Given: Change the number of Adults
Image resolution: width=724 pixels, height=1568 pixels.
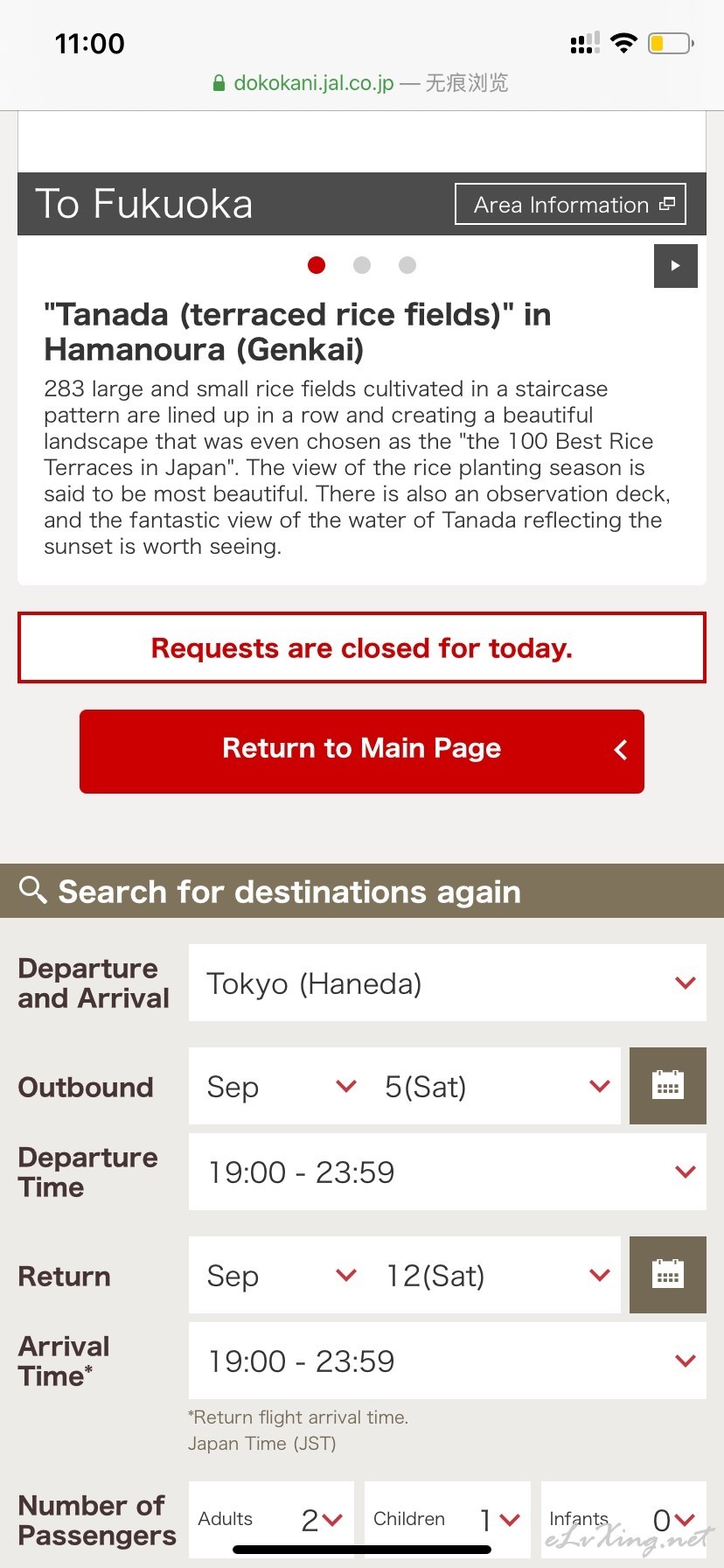Looking at the screenshot, I should tap(271, 1519).
